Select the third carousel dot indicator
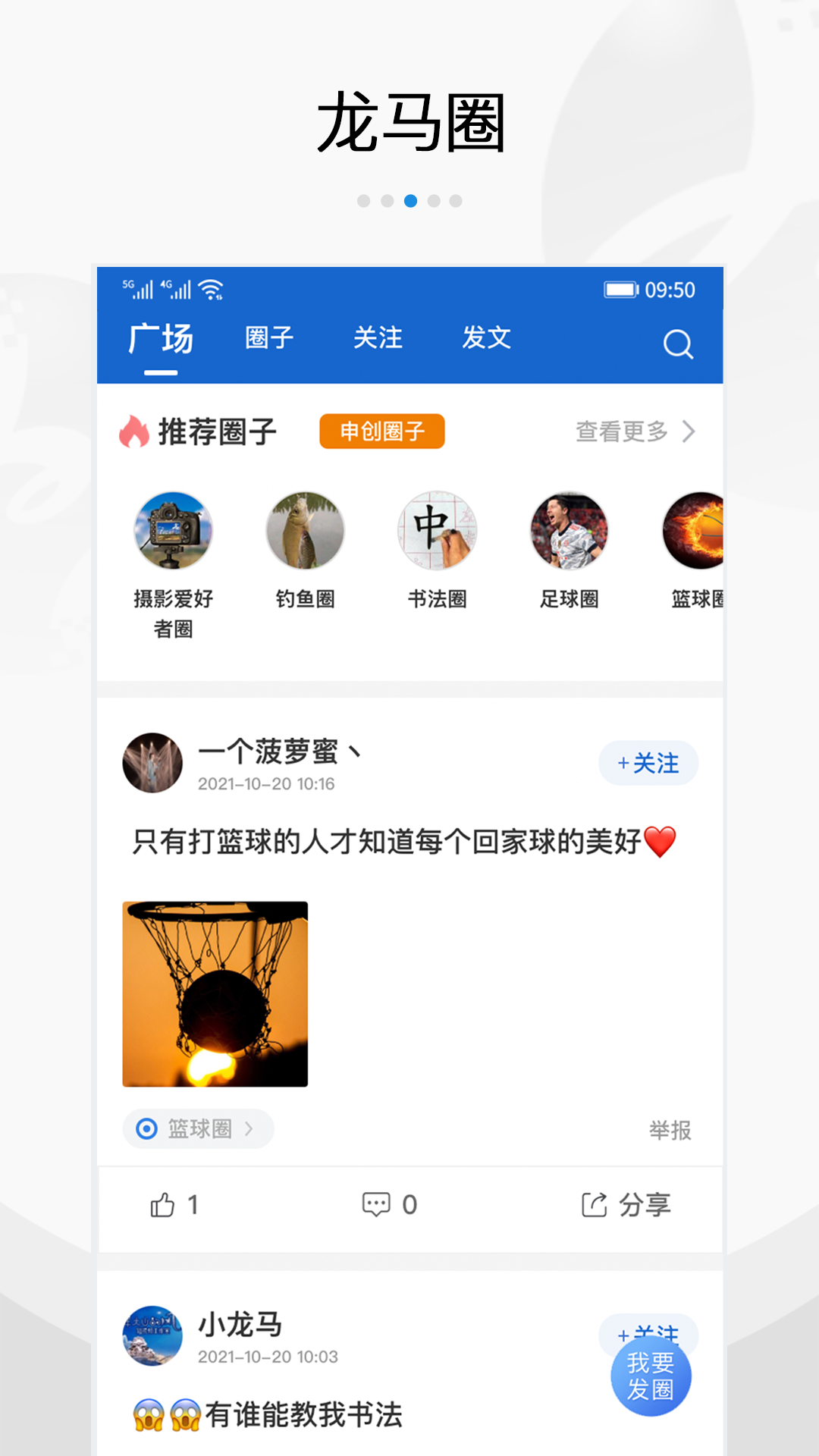 pos(411,199)
